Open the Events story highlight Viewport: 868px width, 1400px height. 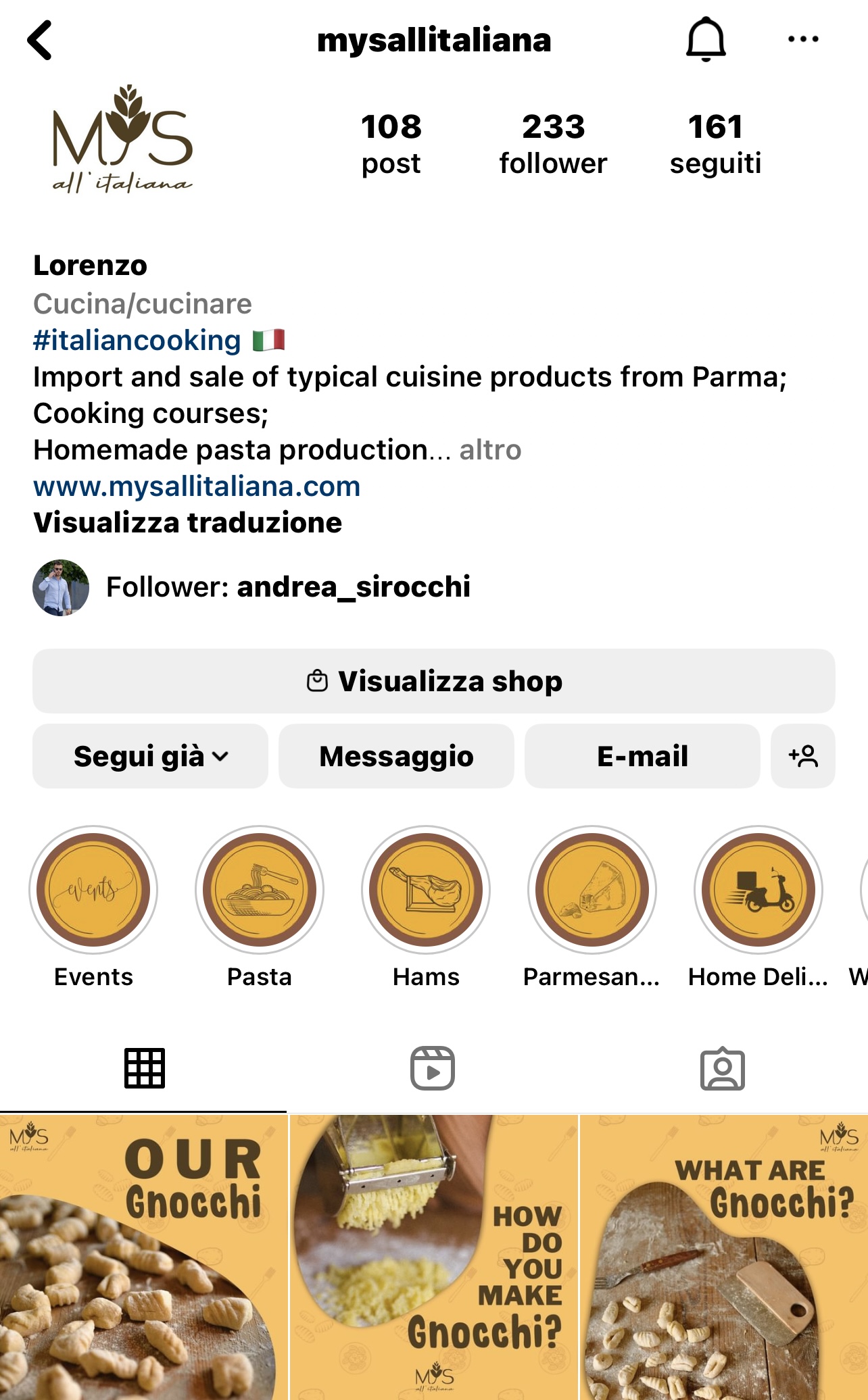click(x=93, y=890)
